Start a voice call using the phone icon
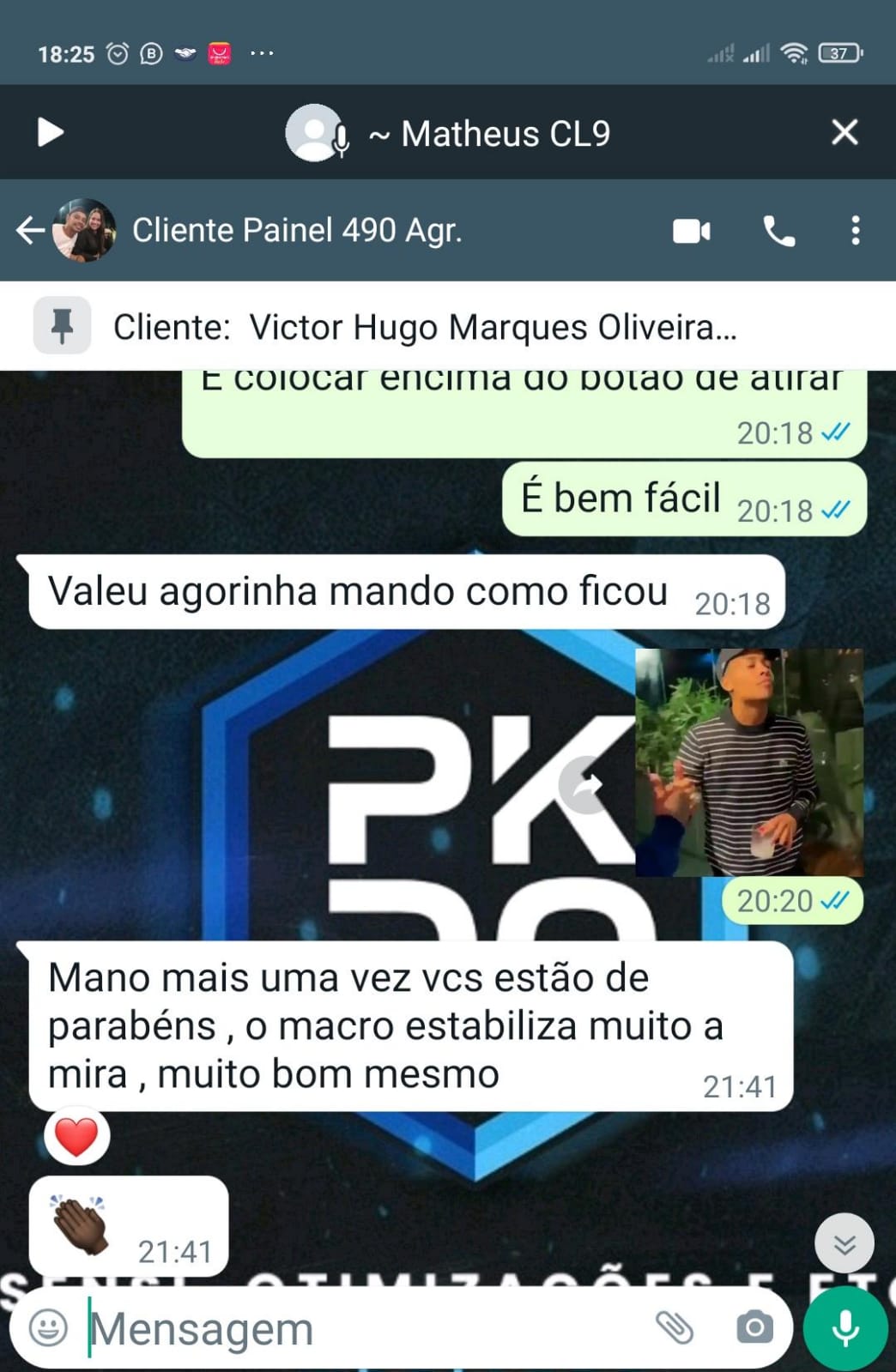 point(778,231)
